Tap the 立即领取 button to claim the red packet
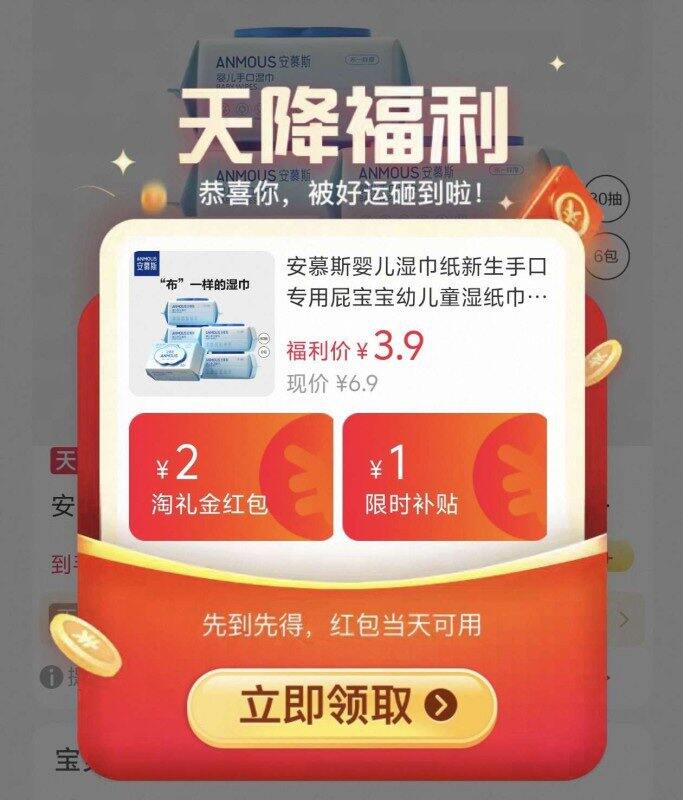 click(342, 707)
